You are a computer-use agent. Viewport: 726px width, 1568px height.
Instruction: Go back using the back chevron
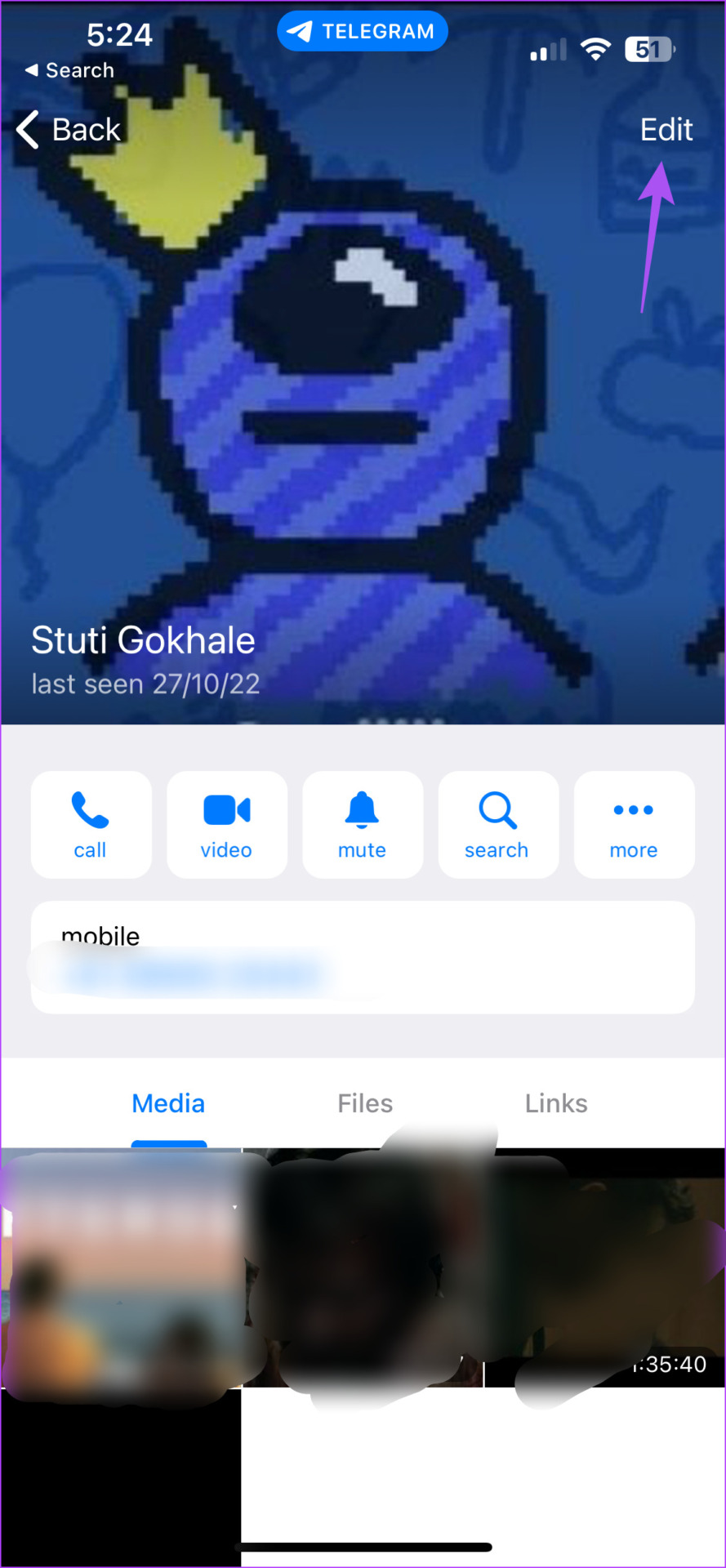tap(27, 129)
